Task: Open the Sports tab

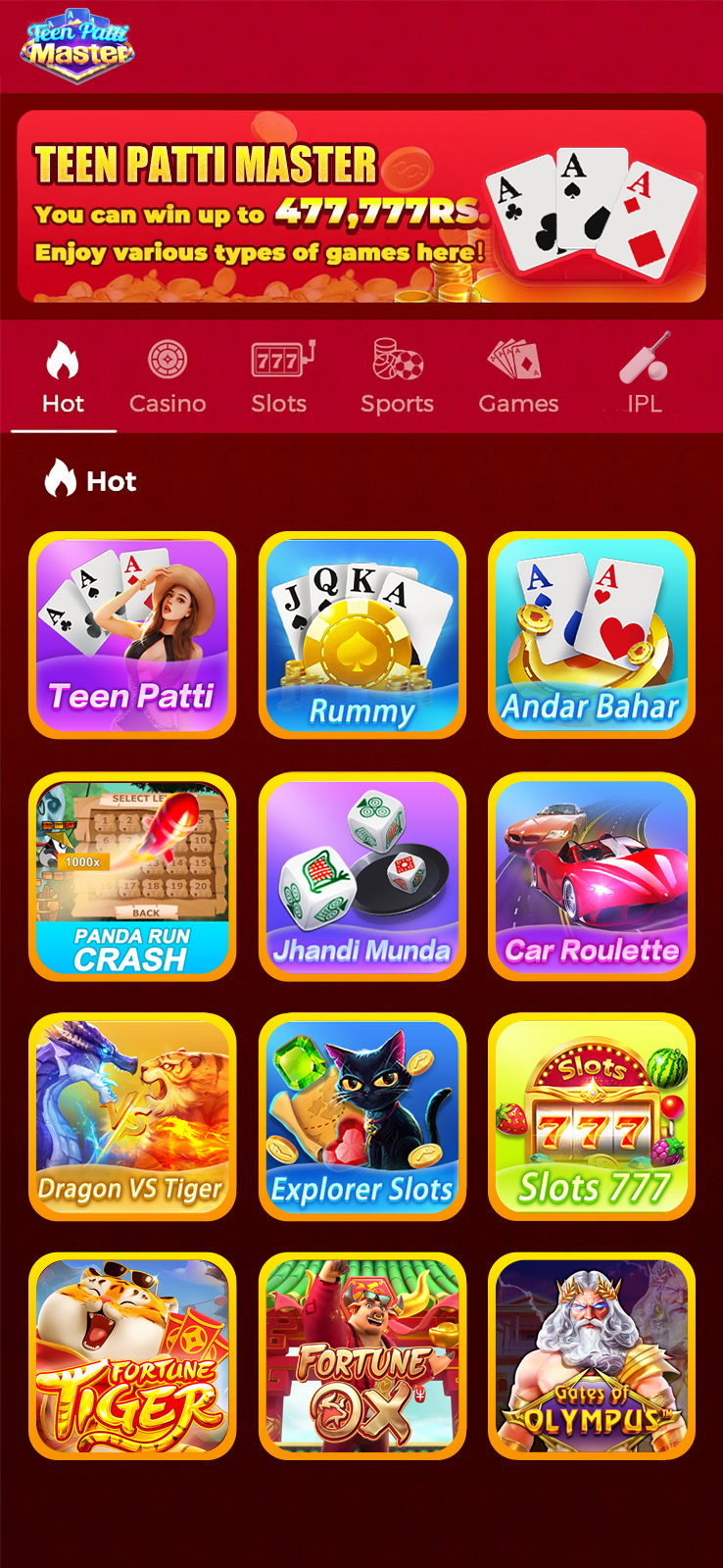Action: pyautogui.click(x=397, y=377)
